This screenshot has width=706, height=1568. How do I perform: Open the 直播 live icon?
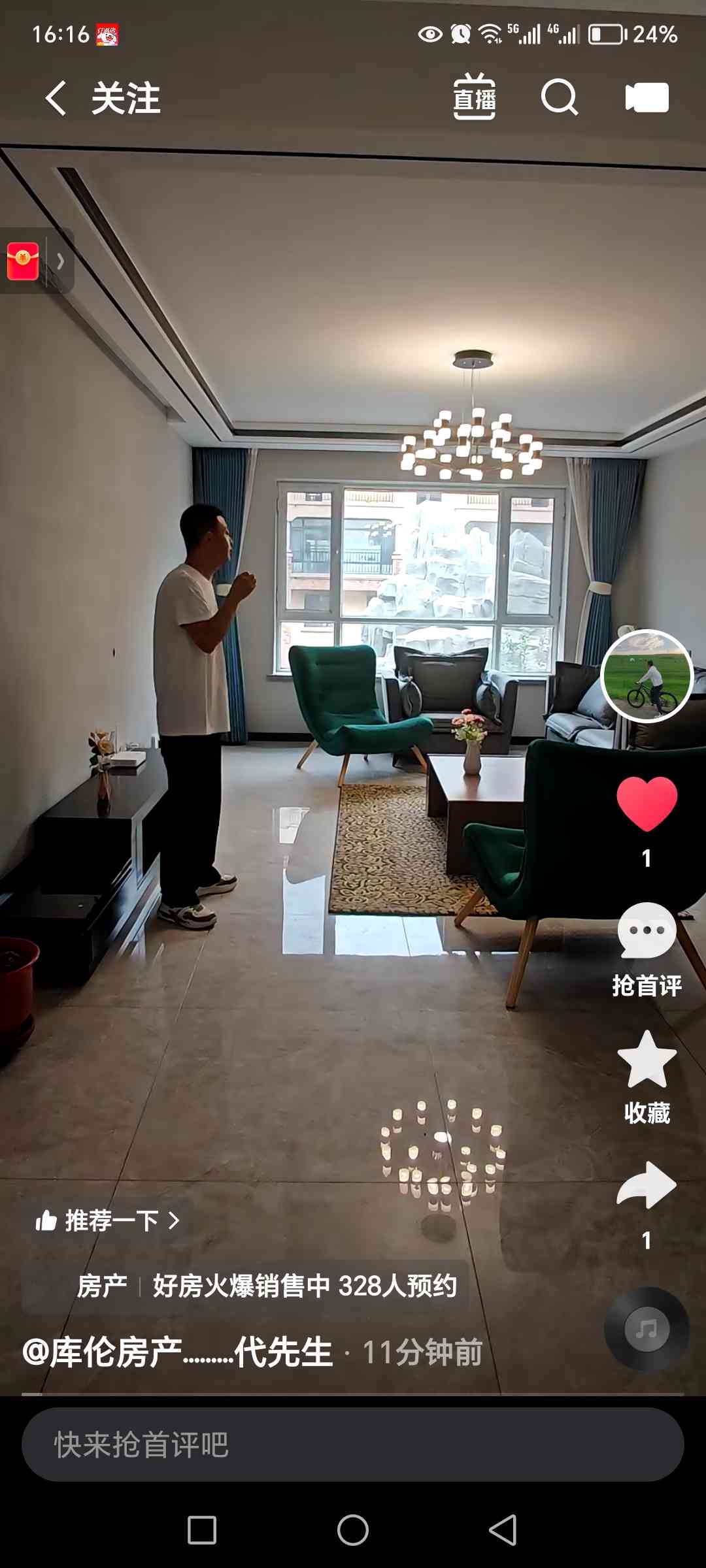point(475,98)
